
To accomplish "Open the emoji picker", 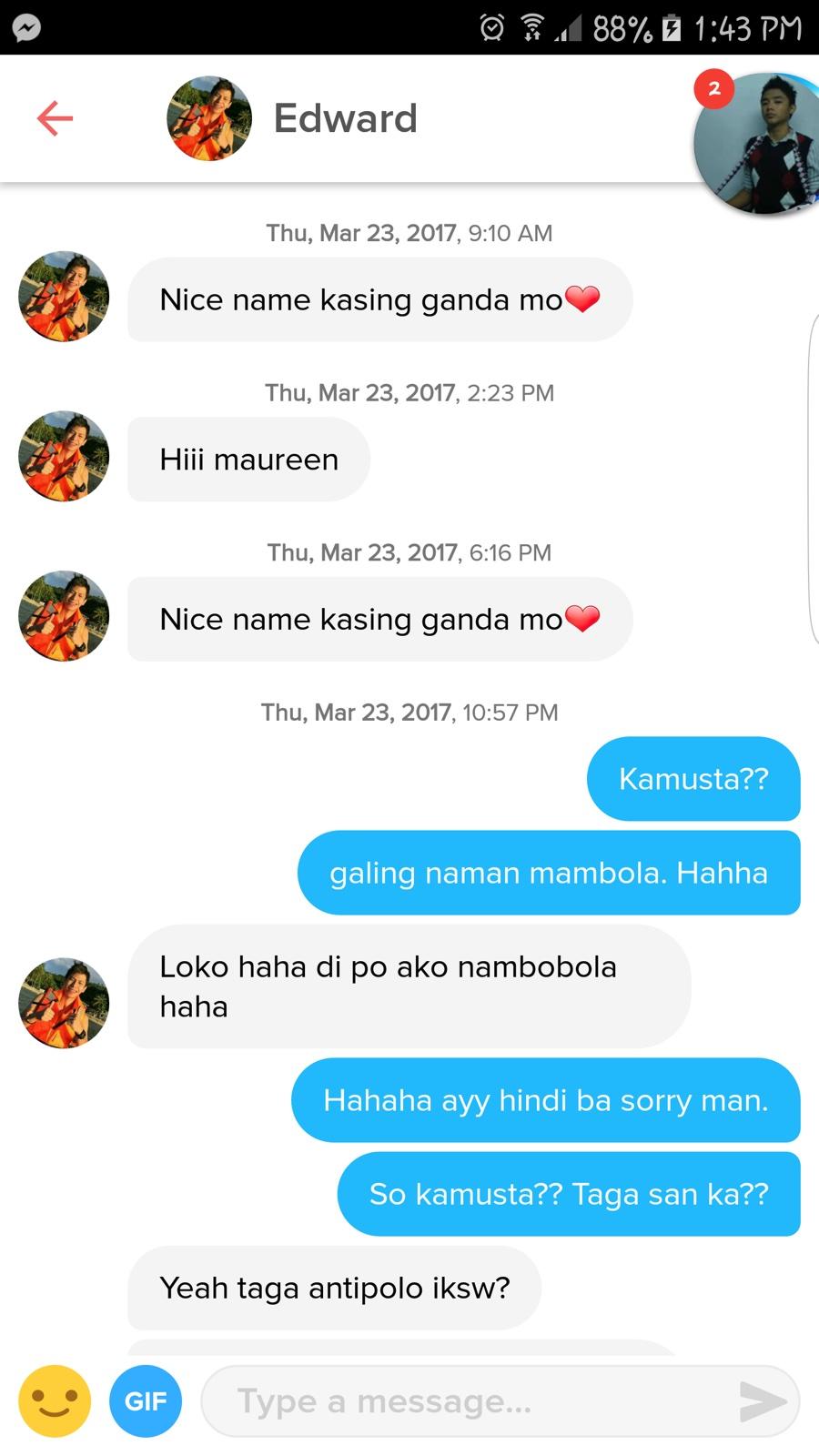I will [55, 1400].
